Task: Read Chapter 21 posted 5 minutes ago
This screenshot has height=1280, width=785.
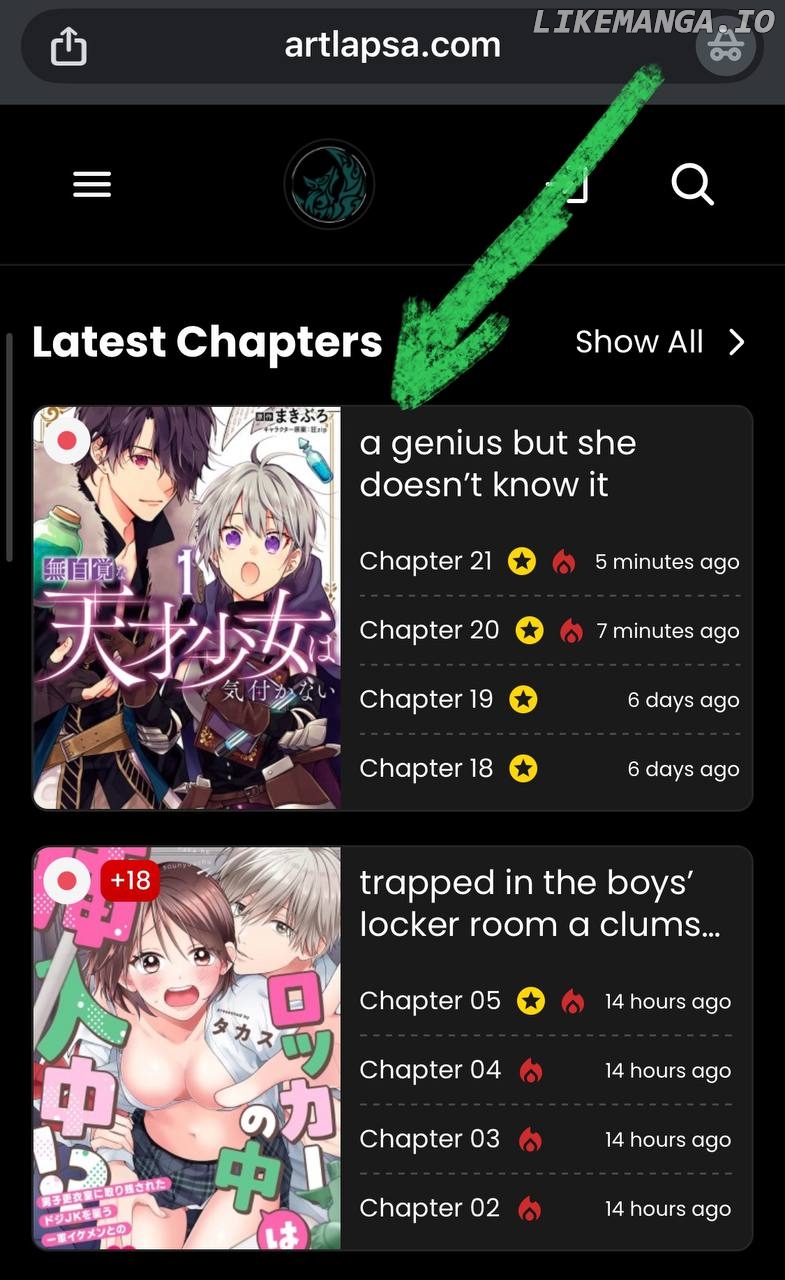Action: tap(426, 561)
